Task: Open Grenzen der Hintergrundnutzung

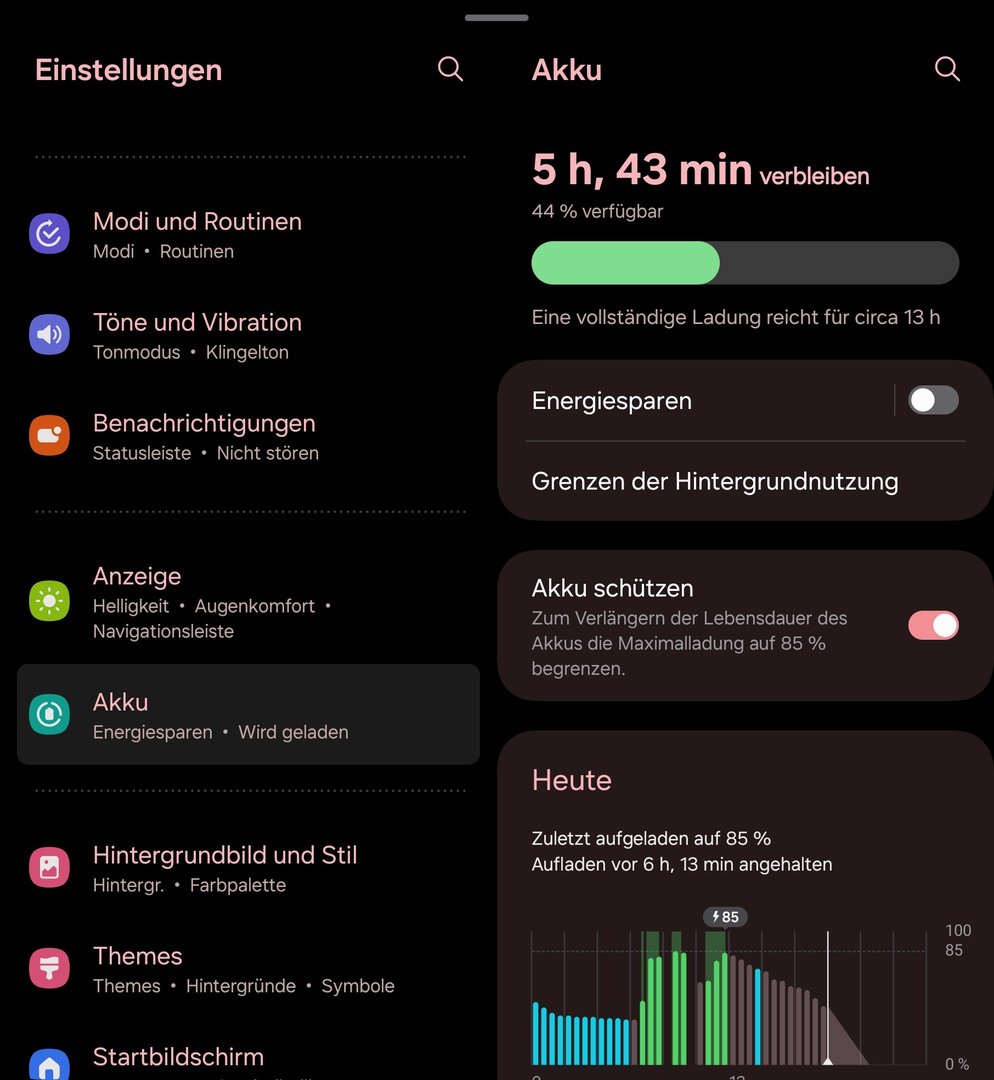Action: 714,482
